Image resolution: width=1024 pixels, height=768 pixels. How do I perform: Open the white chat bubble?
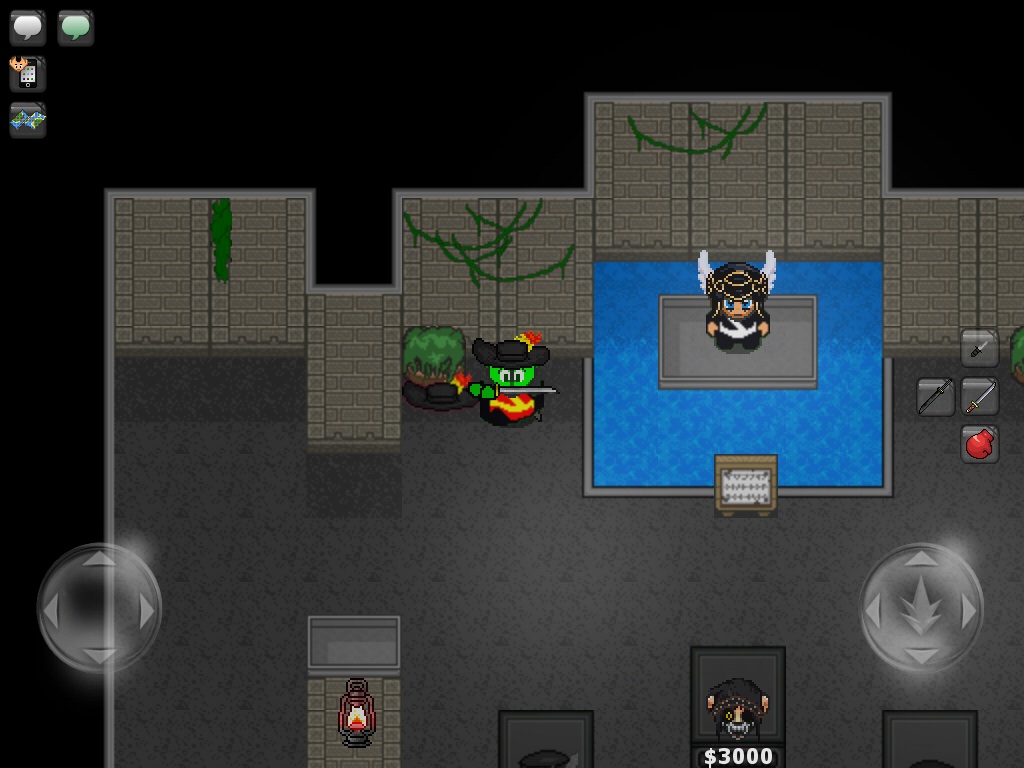[28, 27]
